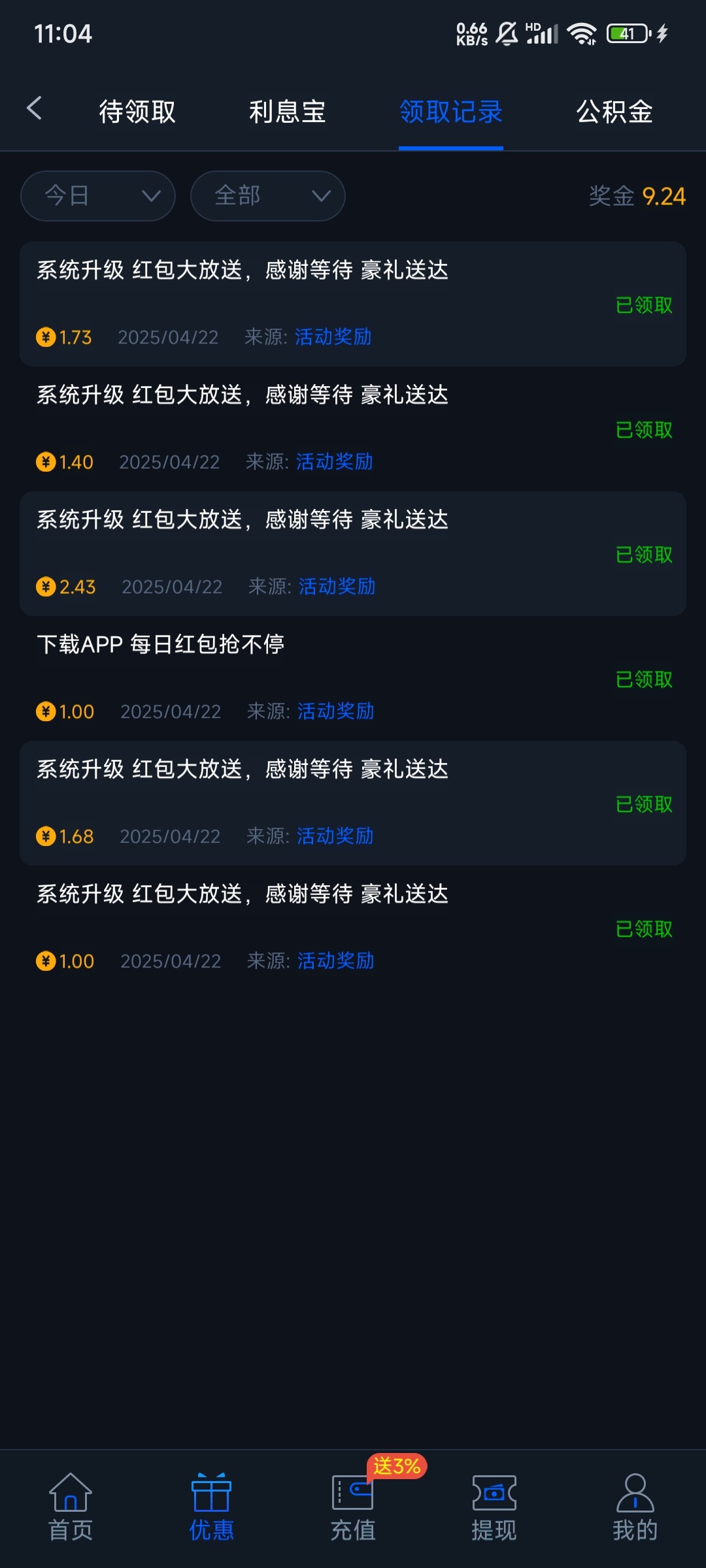Screen dimensions: 706x1568
Task: Switch to the 公积金 tab
Action: (x=614, y=112)
